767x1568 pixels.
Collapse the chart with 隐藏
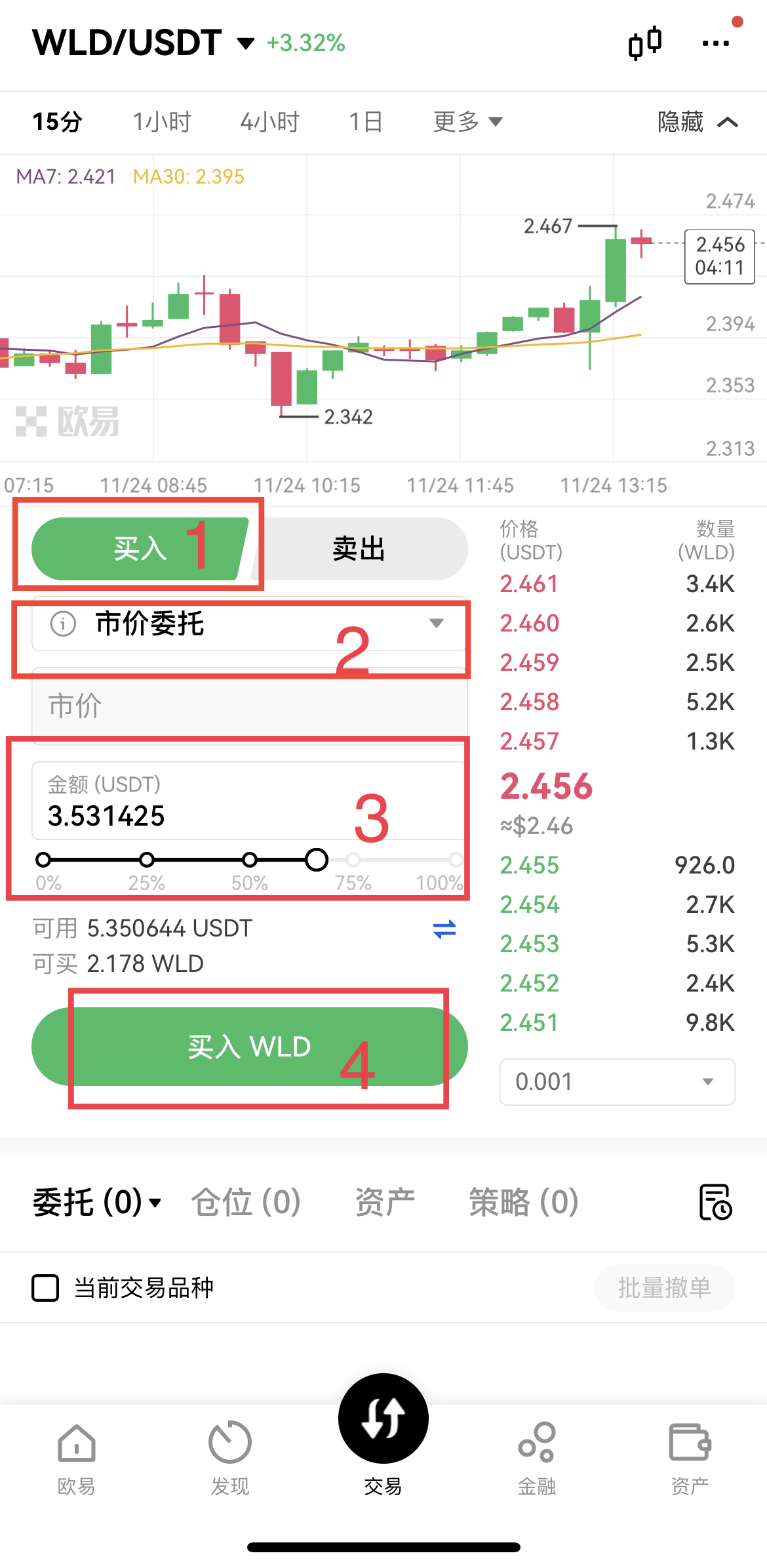pos(698,121)
